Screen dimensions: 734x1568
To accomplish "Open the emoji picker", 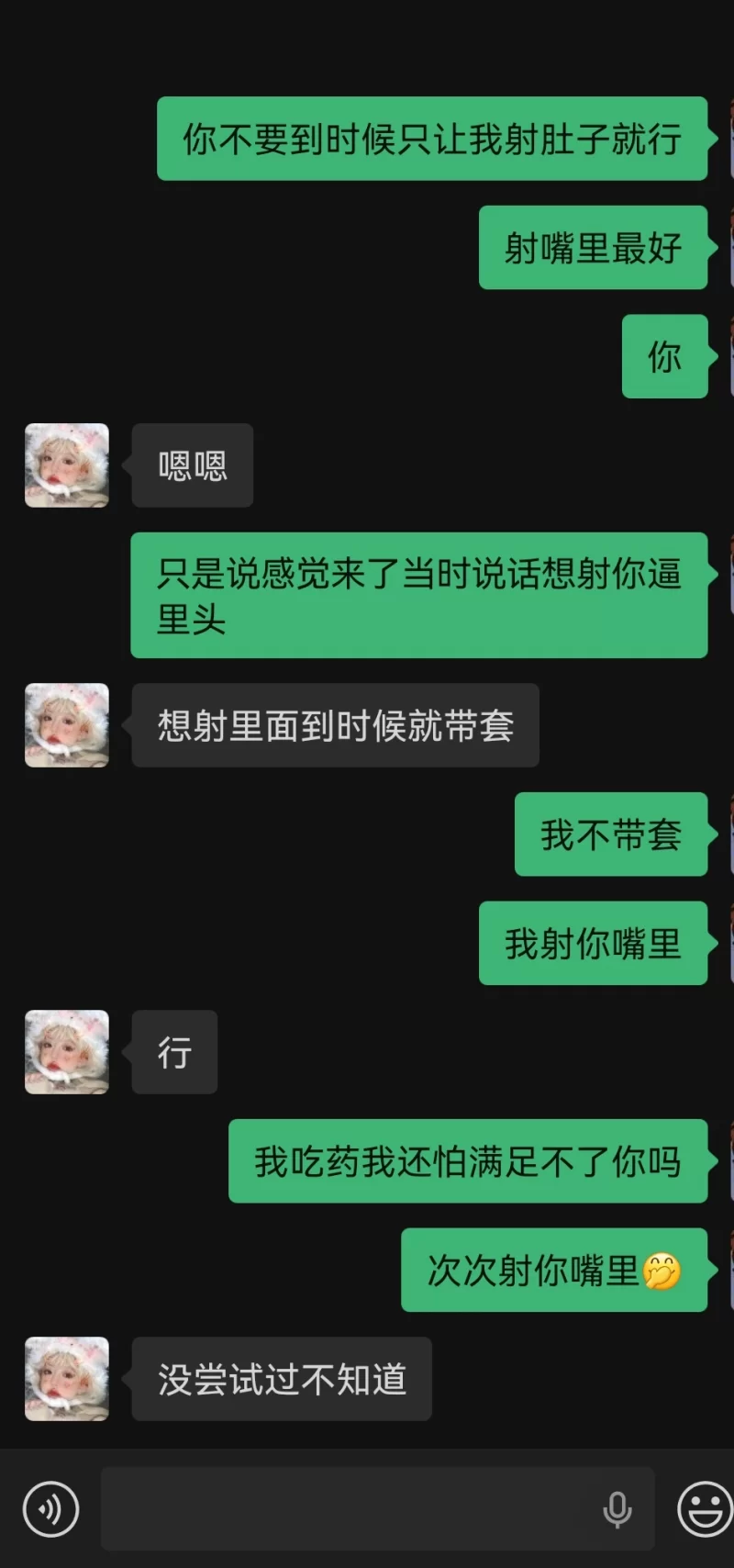I will (x=705, y=1508).
